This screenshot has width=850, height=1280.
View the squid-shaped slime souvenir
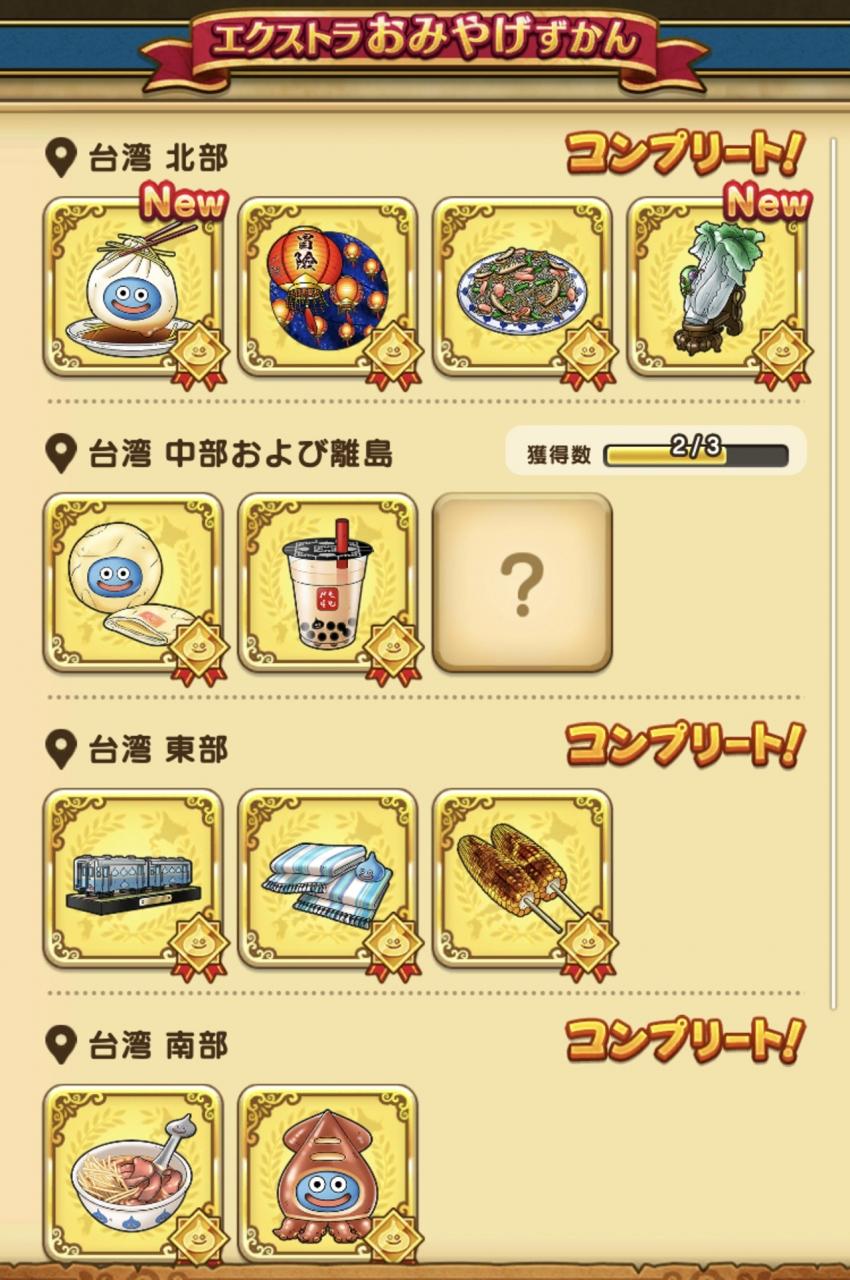(x=327, y=1172)
